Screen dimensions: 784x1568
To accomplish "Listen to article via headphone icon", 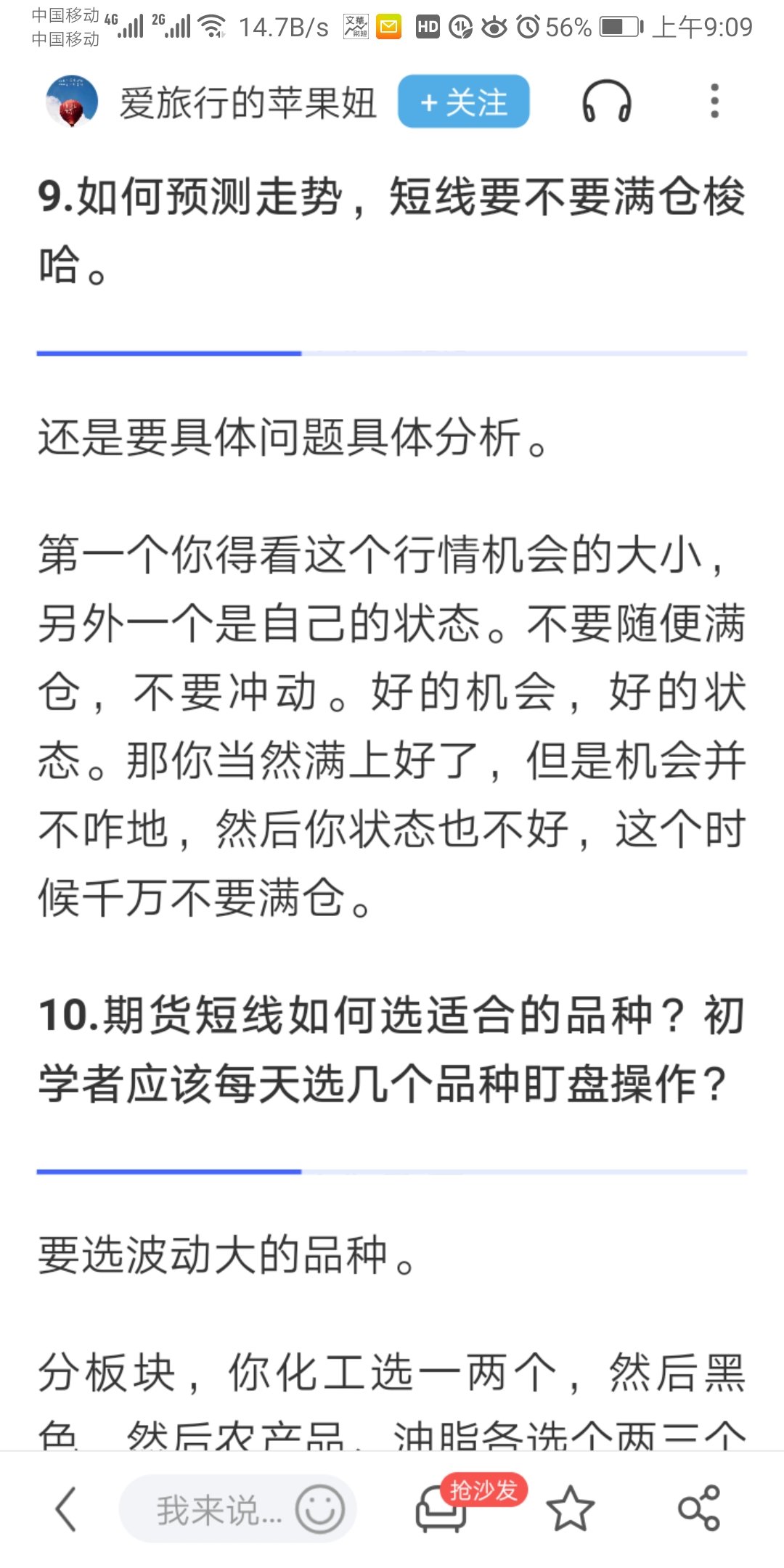I will (x=607, y=102).
